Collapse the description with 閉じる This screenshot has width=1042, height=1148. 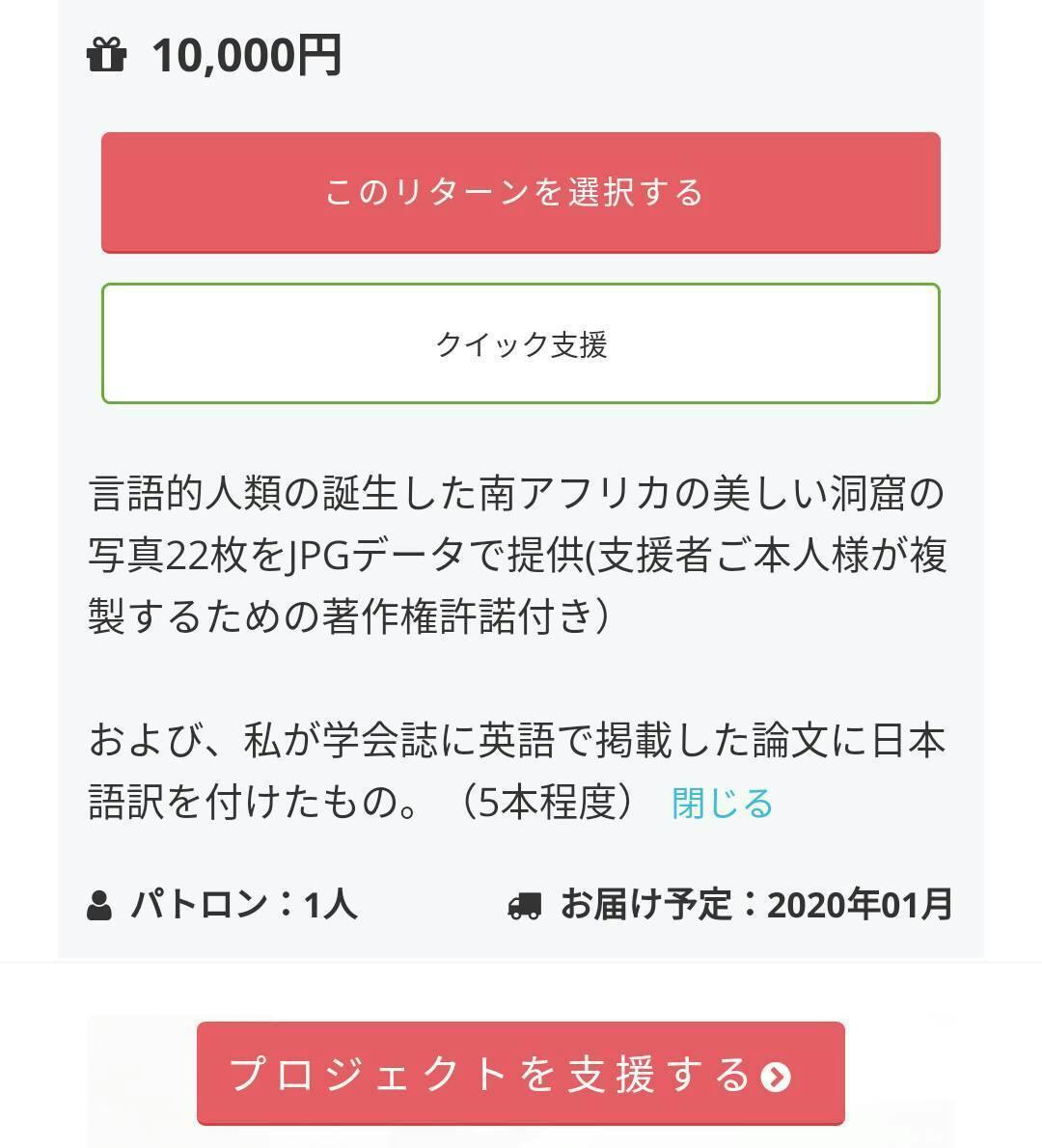(722, 803)
